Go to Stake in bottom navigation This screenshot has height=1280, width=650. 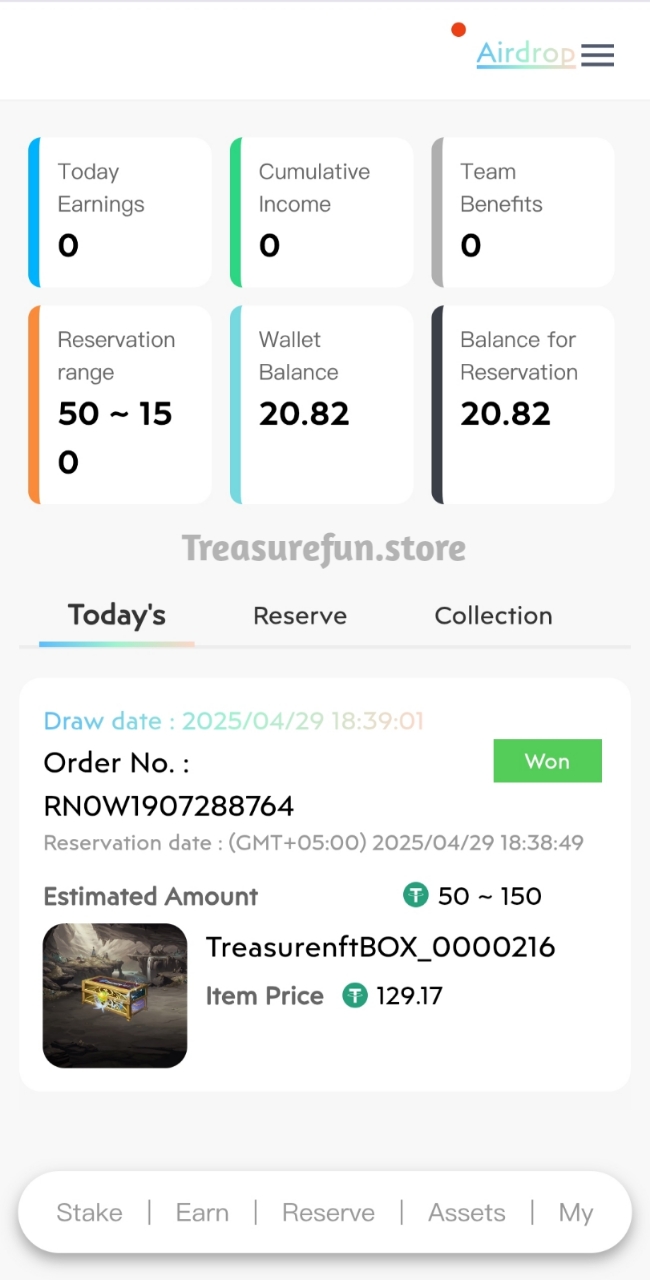tap(89, 1212)
